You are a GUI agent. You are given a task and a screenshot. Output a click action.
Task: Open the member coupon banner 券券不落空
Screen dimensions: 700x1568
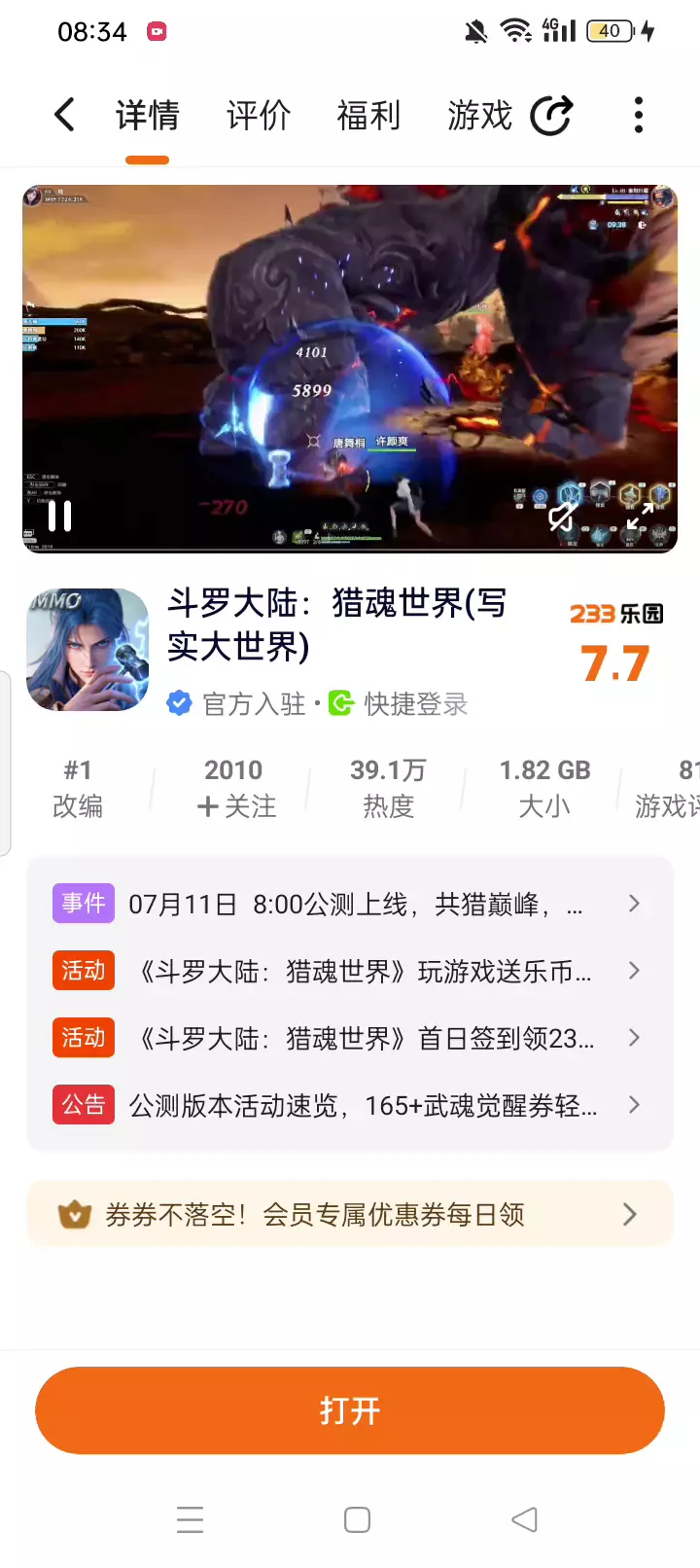[350, 1214]
